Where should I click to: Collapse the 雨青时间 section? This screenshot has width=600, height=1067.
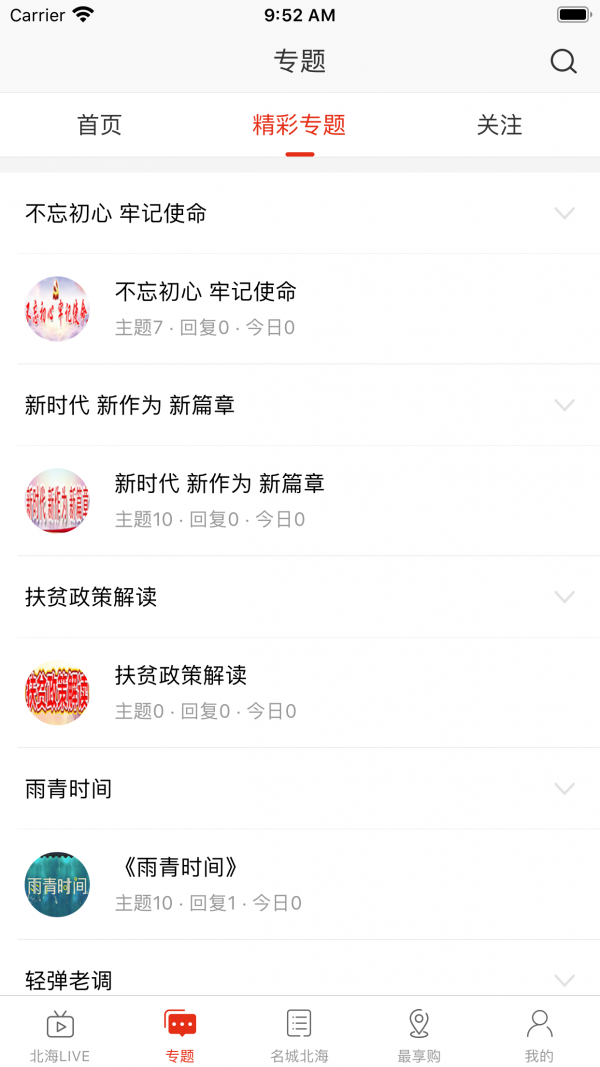point(564,789)
